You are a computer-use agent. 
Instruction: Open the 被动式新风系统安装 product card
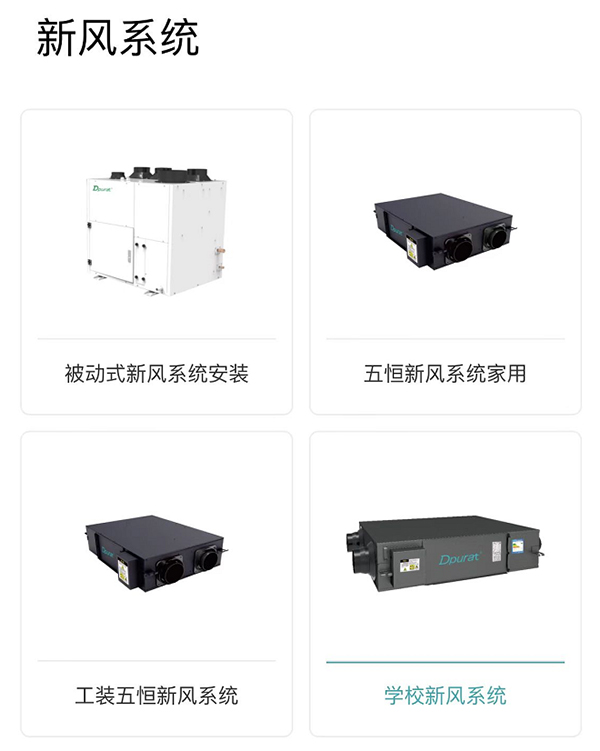click(x=156, y=262)
